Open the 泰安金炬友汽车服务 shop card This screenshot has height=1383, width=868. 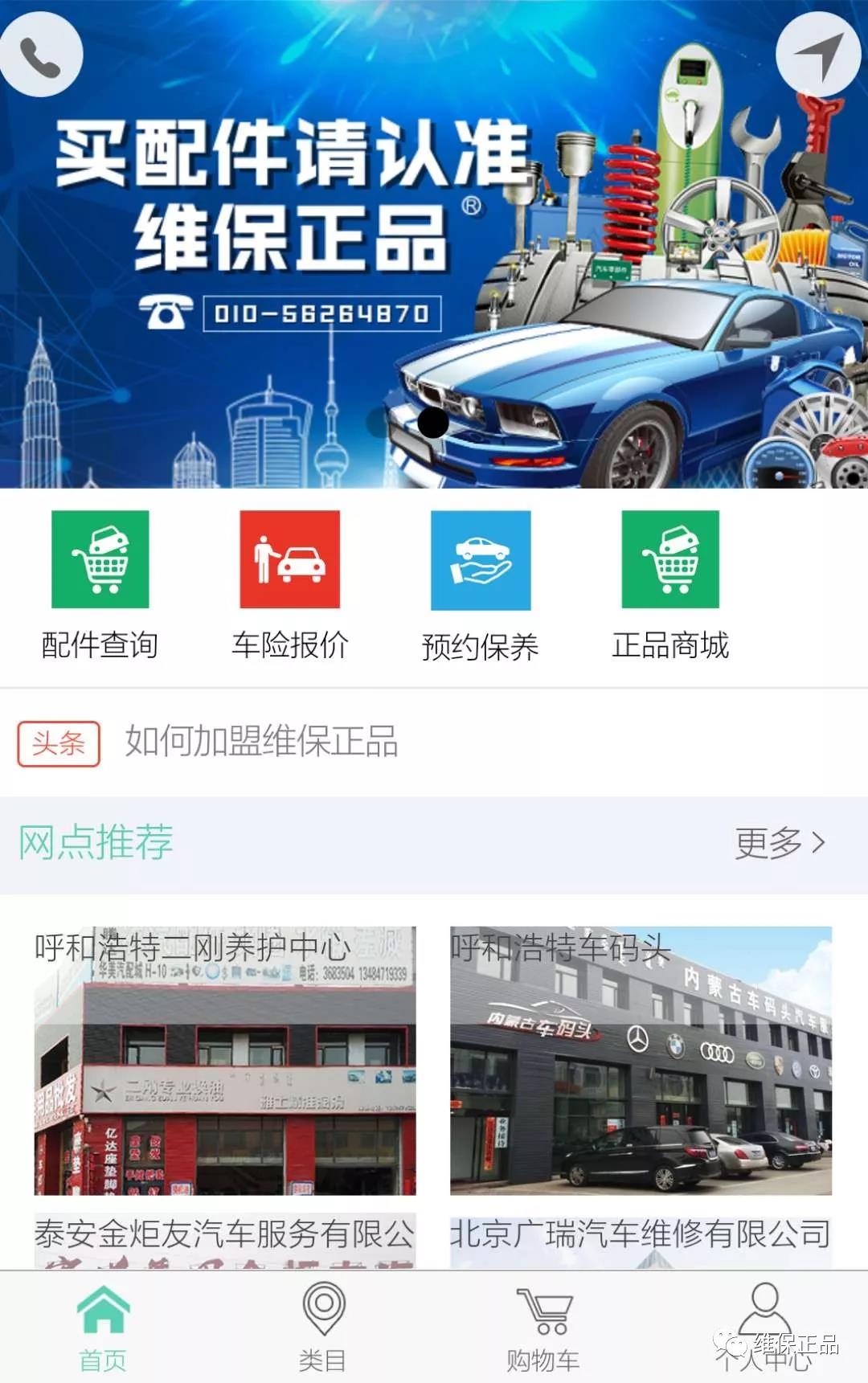[x=225, y=1239]
